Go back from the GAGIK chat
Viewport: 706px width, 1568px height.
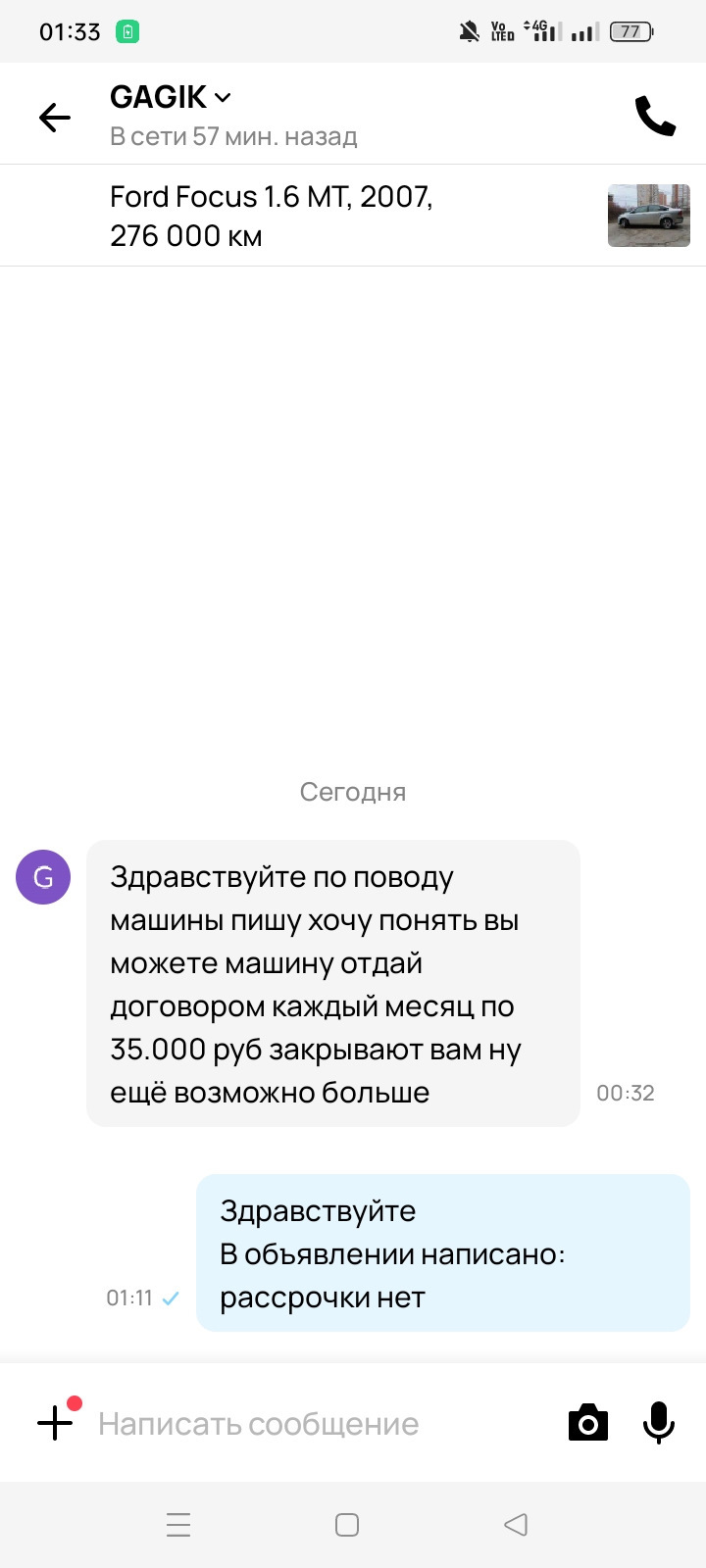pyautogui.click(x=55, y=118)
